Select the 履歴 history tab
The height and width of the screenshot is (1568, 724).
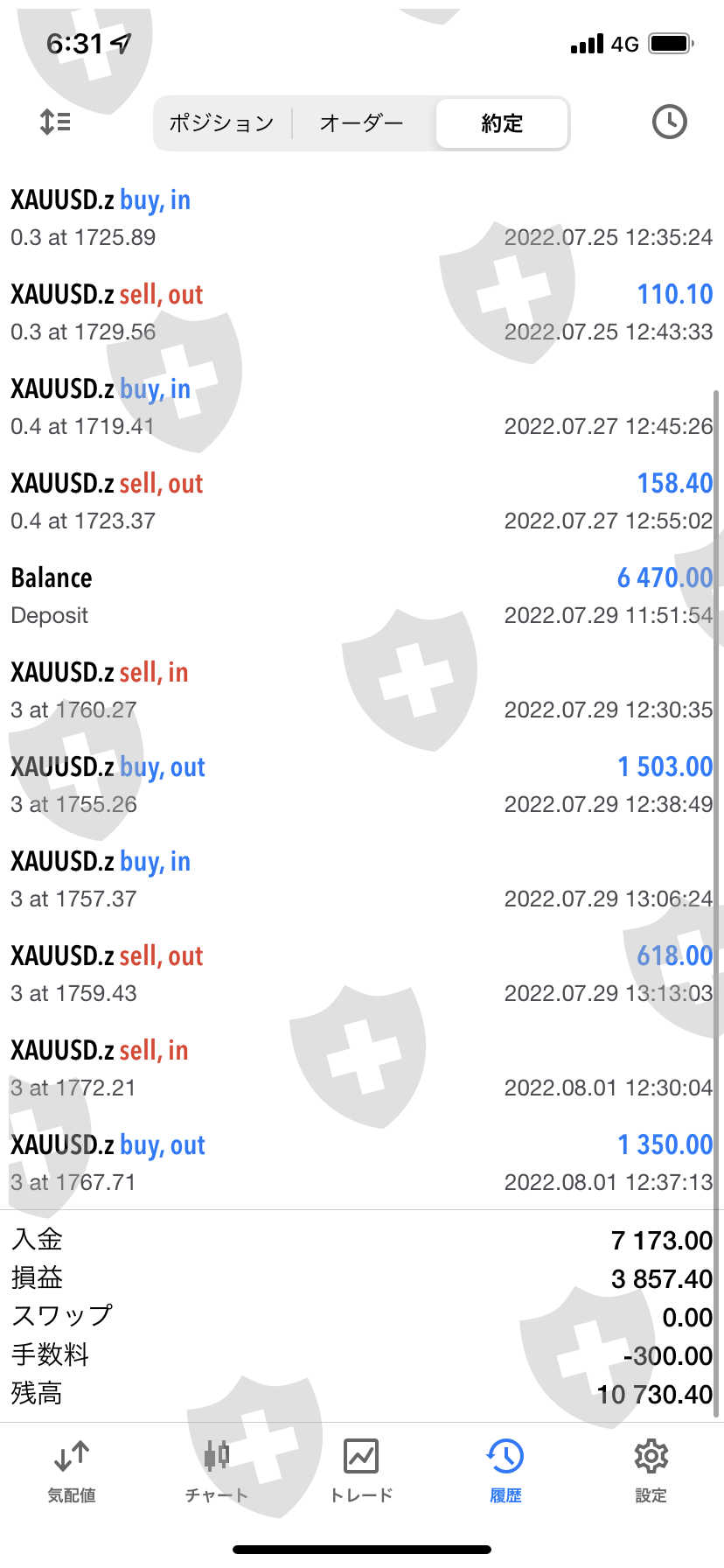click(x=505, y=1471)
